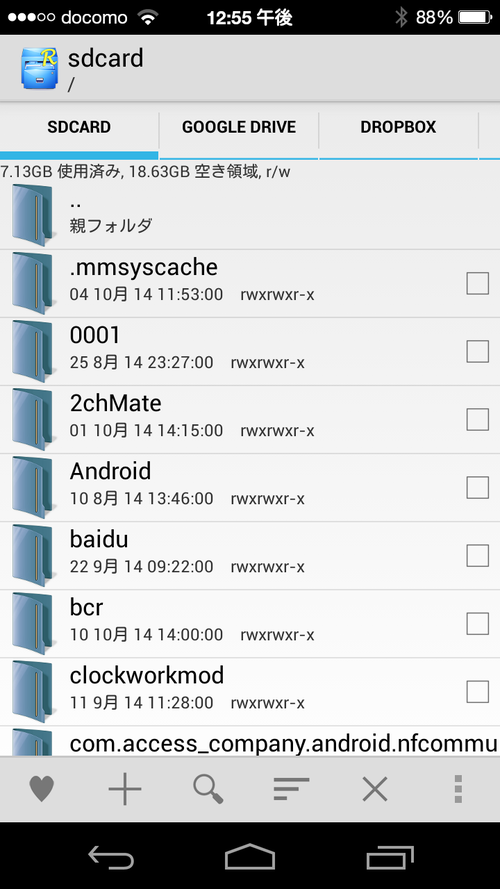Open the three-dot overflow menu

pyautogui.click(x=458, y=789)
